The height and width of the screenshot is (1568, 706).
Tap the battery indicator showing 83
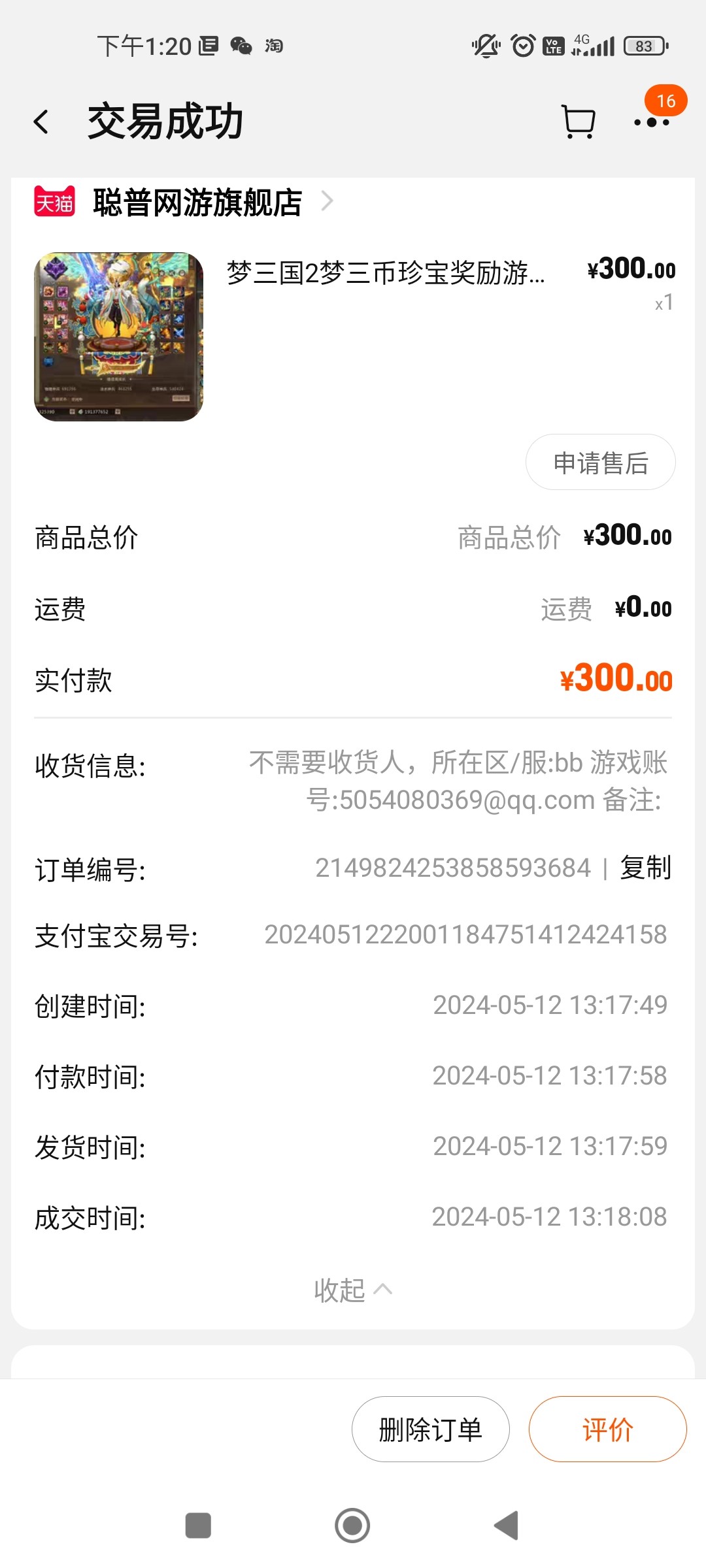[645, 46]
